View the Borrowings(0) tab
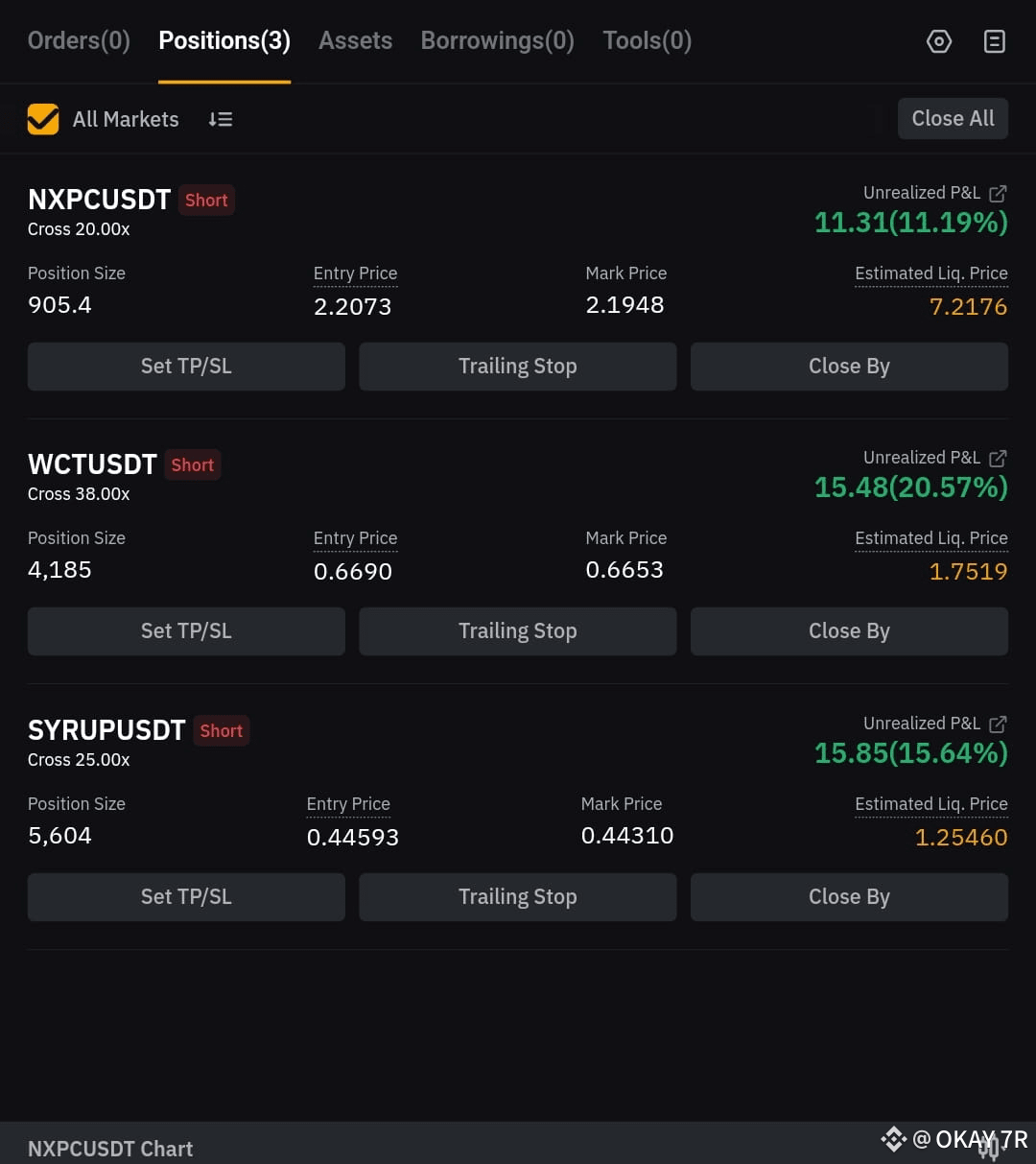The image size is (1036, 1164). (497, 40)
